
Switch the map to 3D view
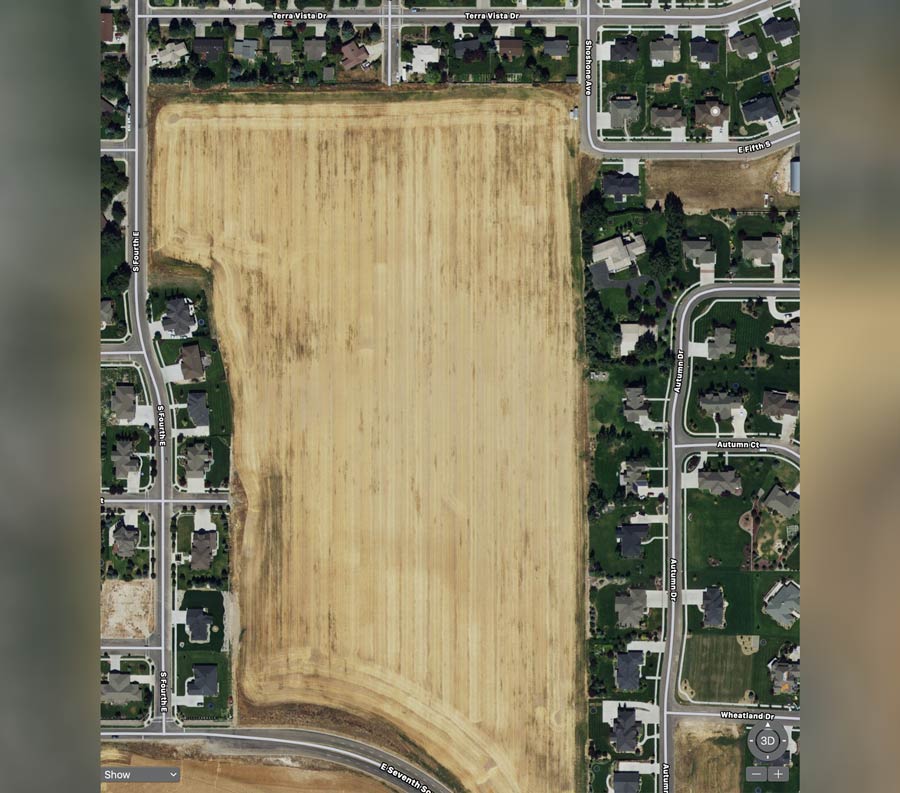click(x=767, y=742)
